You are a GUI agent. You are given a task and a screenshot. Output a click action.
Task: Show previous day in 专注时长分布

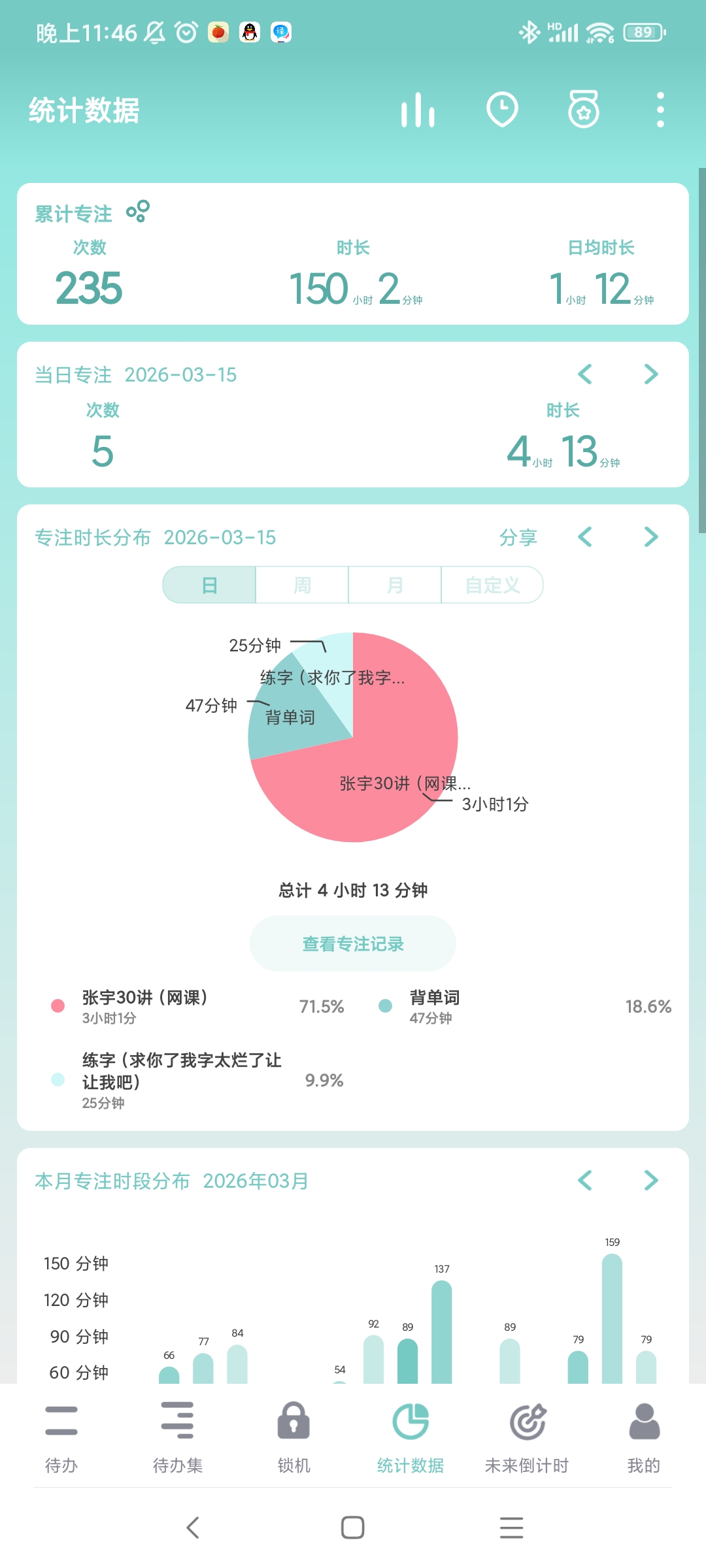click(585, 537)
